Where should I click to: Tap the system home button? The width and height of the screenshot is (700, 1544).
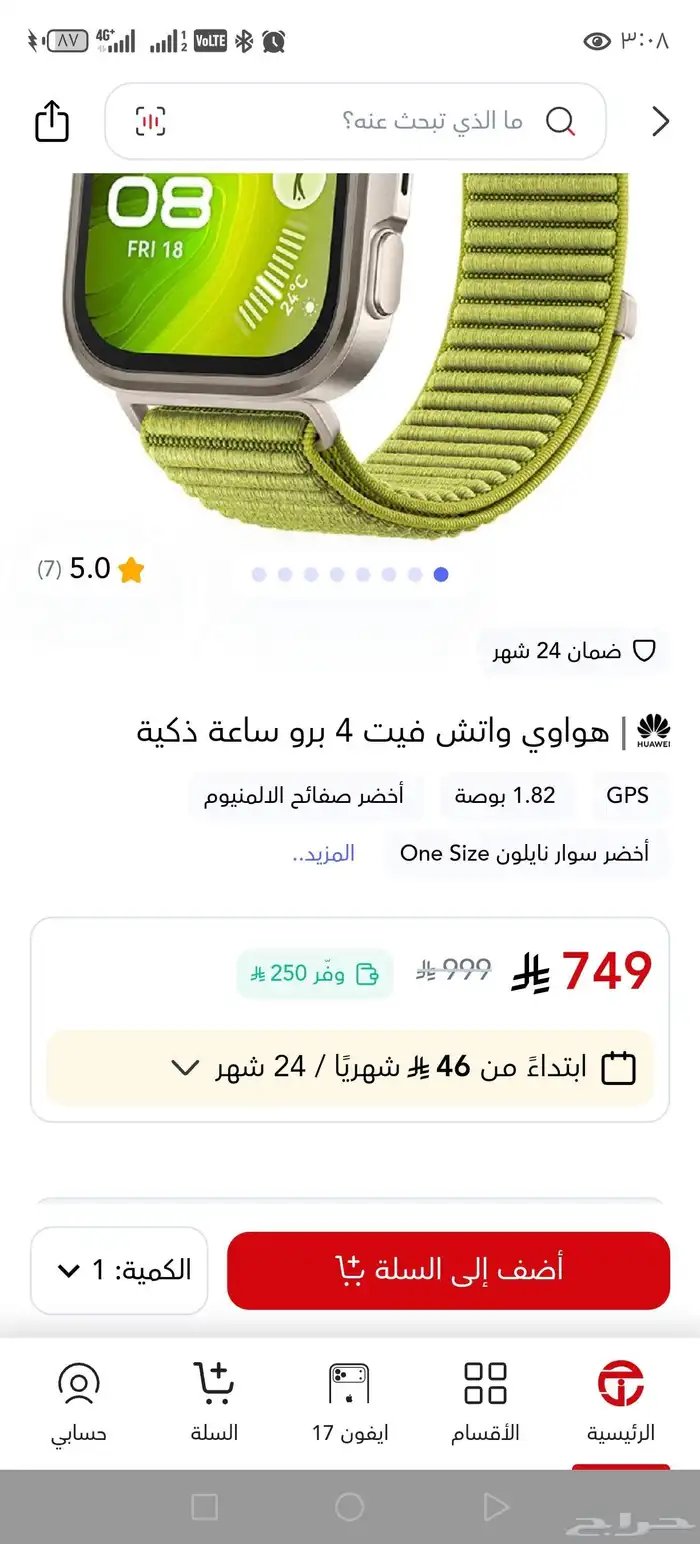click(x=349, y=1507)
